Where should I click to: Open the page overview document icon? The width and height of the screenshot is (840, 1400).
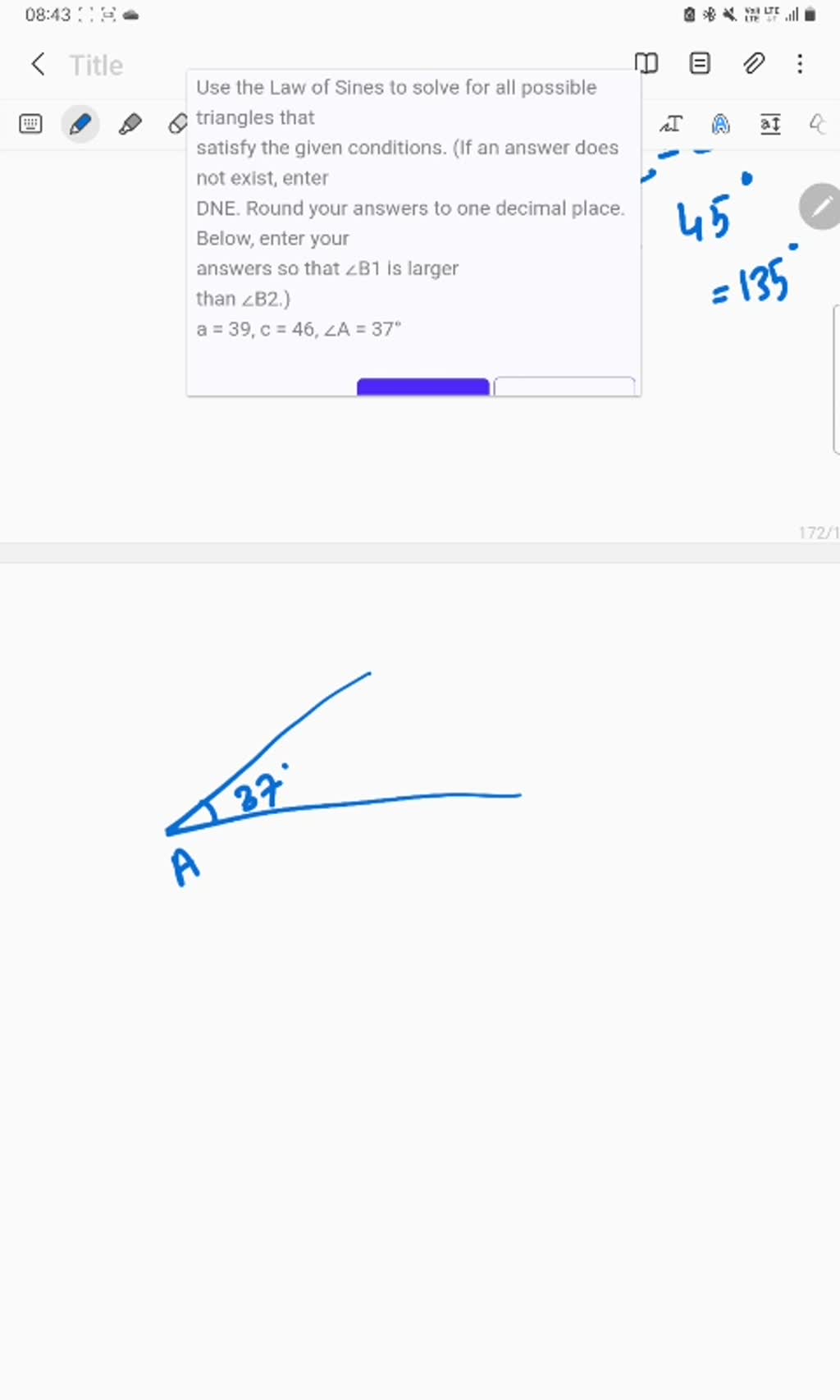[x=699, y=63]
